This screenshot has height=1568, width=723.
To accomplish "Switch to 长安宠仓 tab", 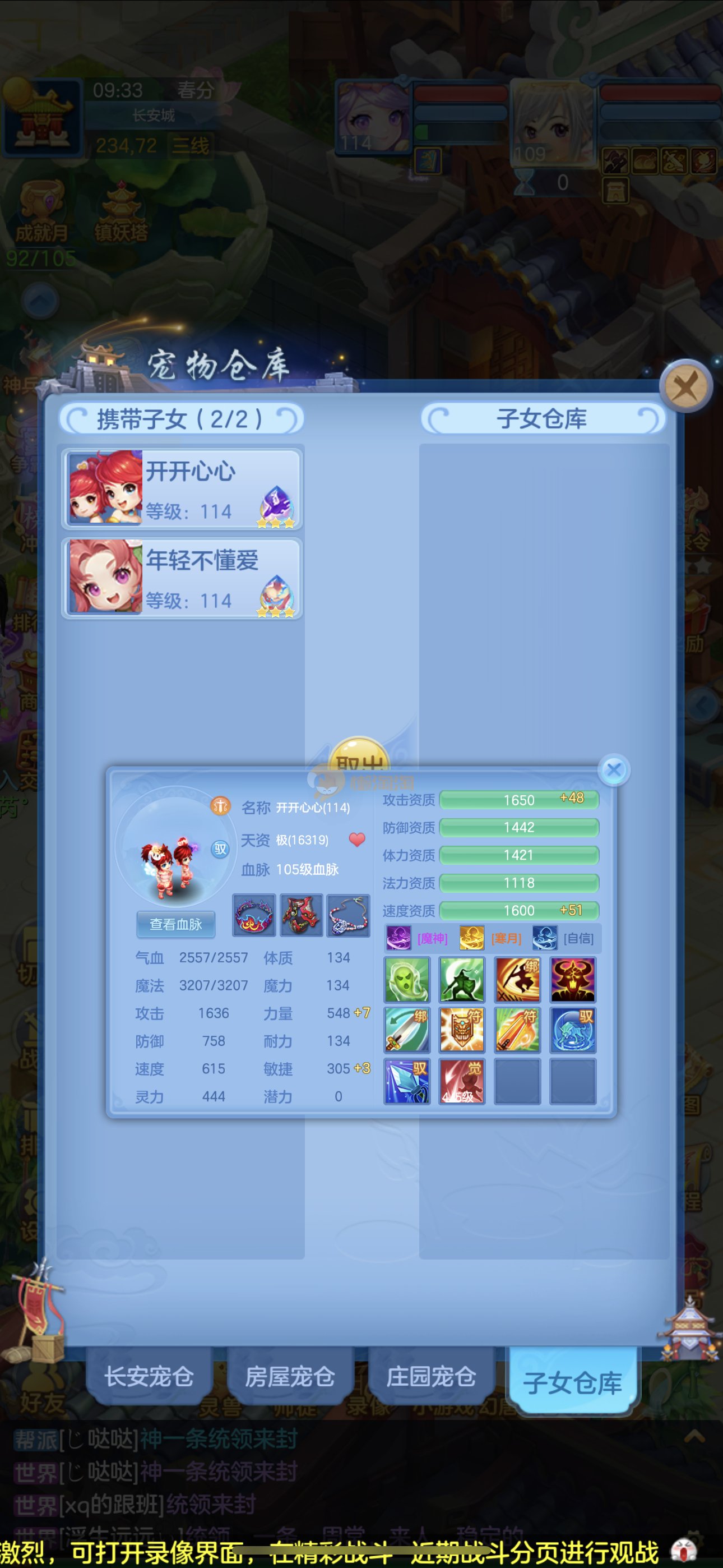I will [149, 1376].
